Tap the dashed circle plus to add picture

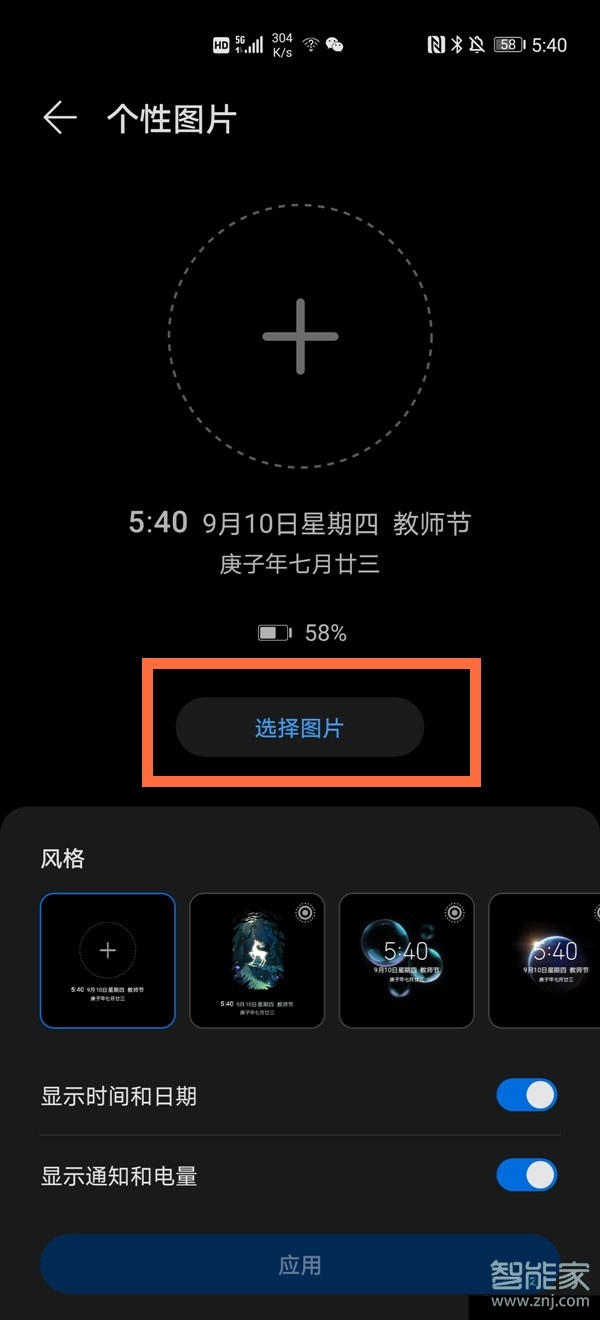coord(300,336)
